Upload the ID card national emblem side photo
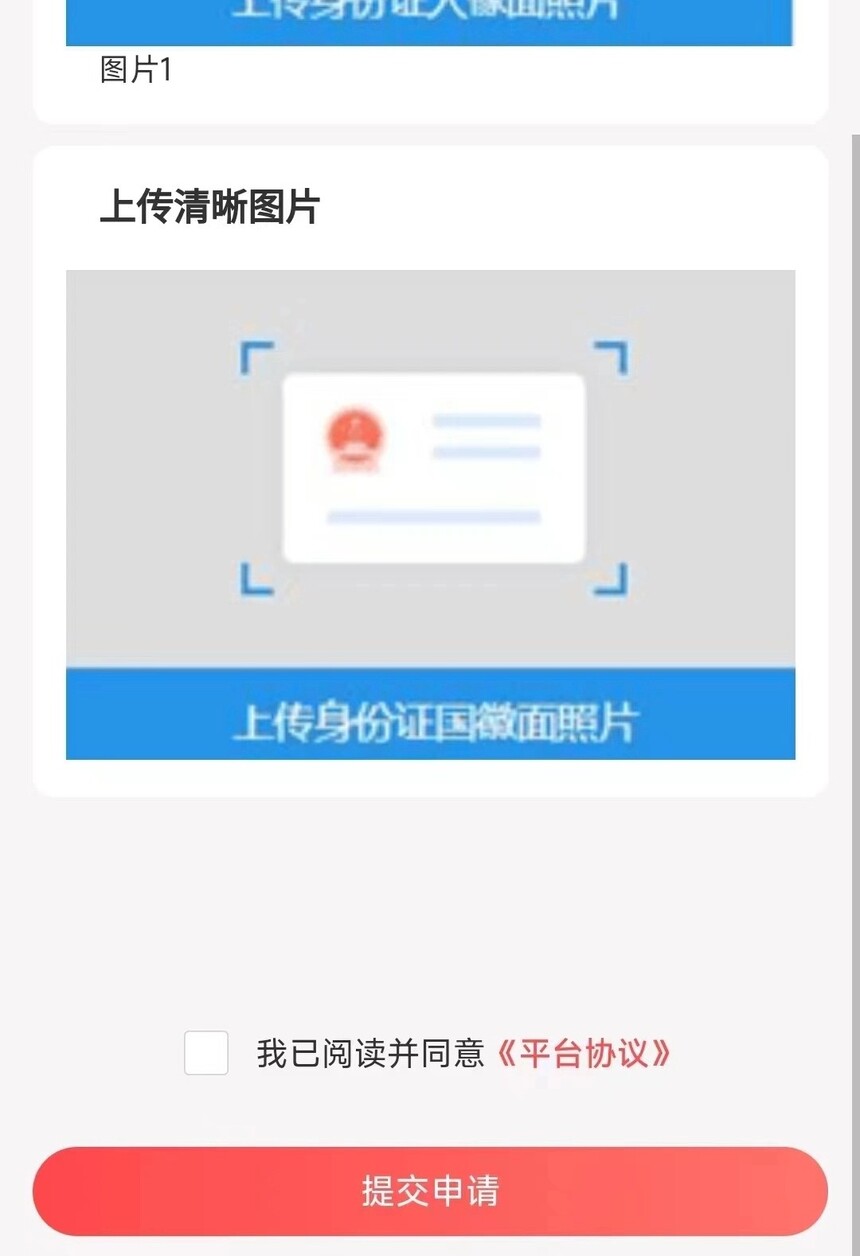Image resolution: width=860 pixels, height=1256 pixels. tap(430, 514)
